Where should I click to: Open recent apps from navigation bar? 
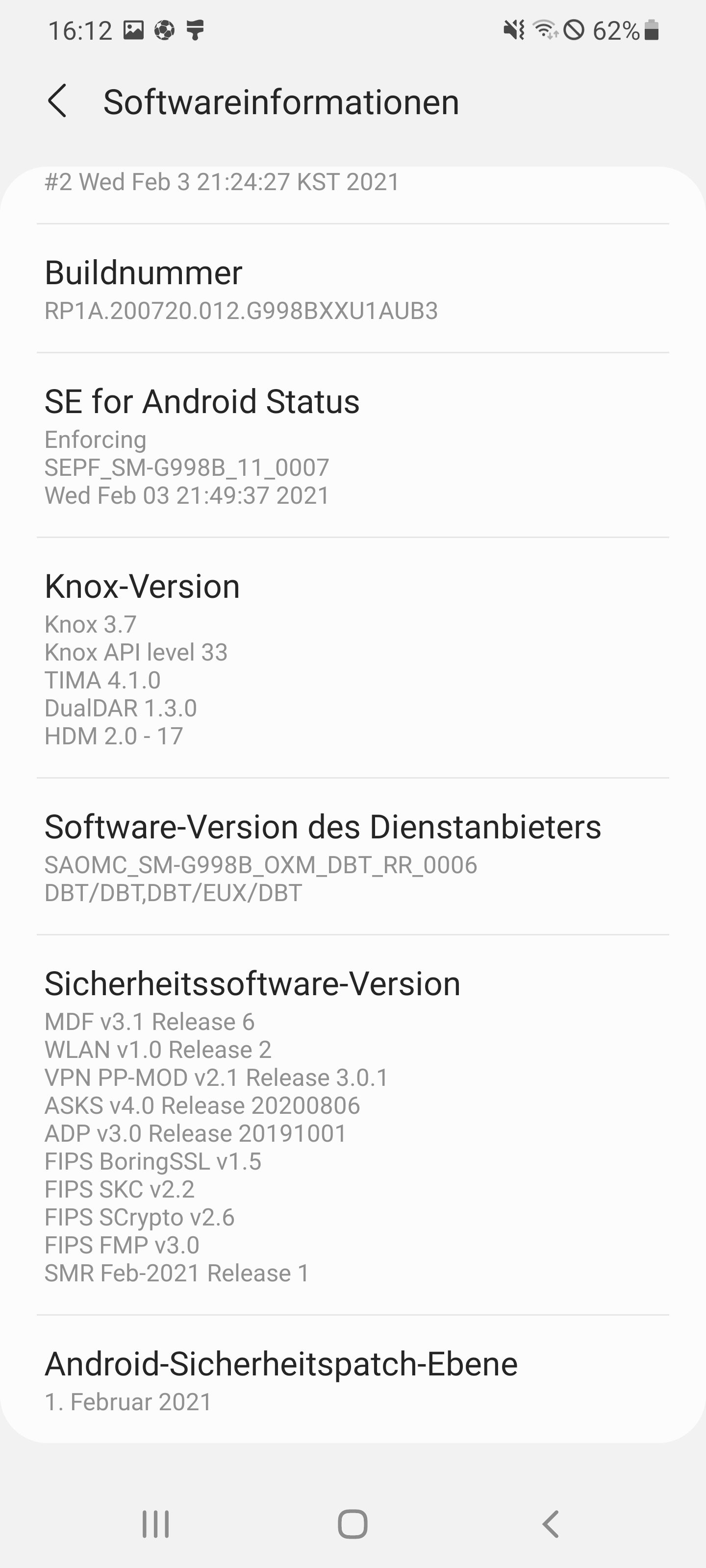155,1524
